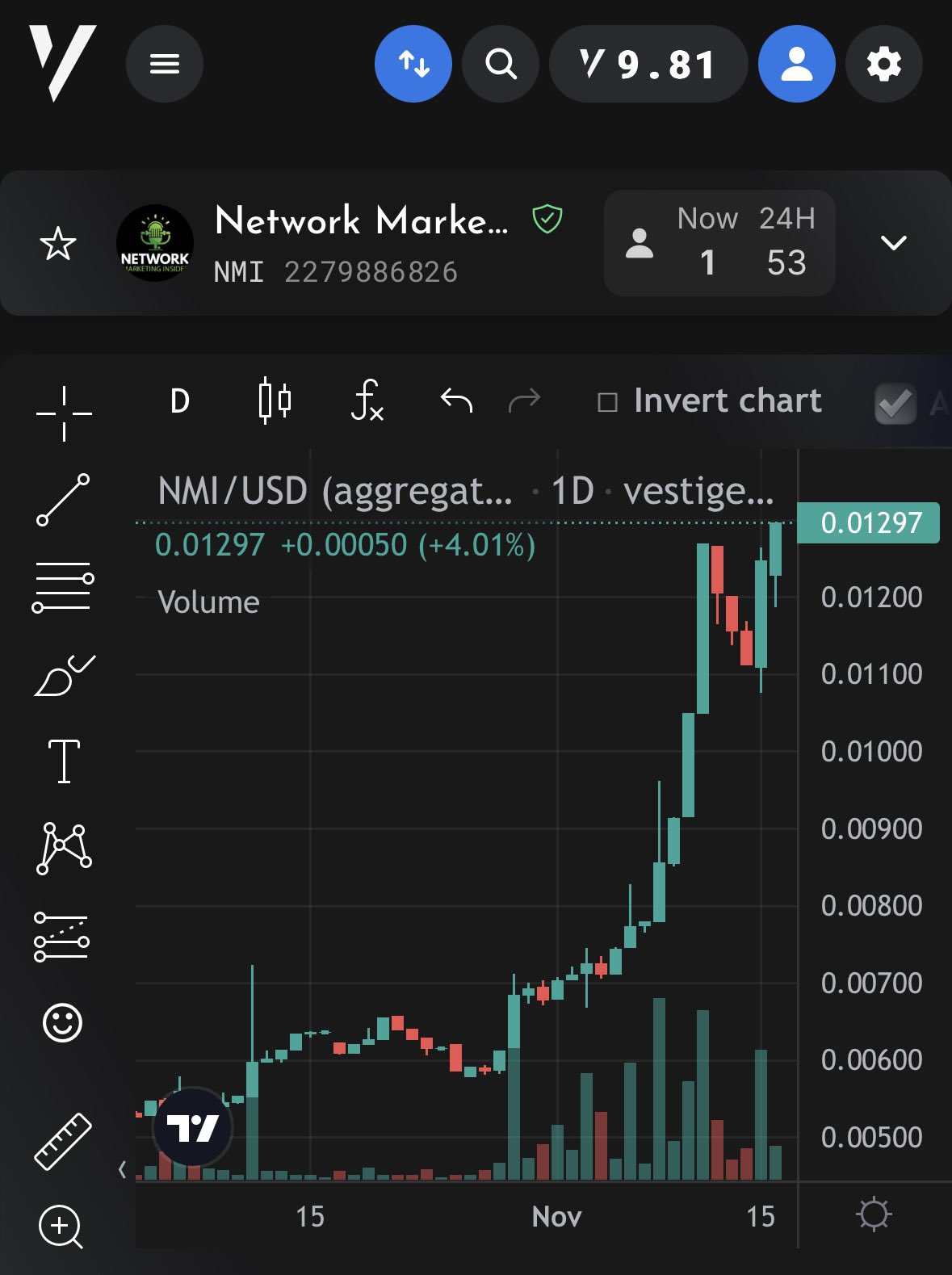Open chart scale settings gear
This screenshot has width=952, height=1275.
(874, 1214)
